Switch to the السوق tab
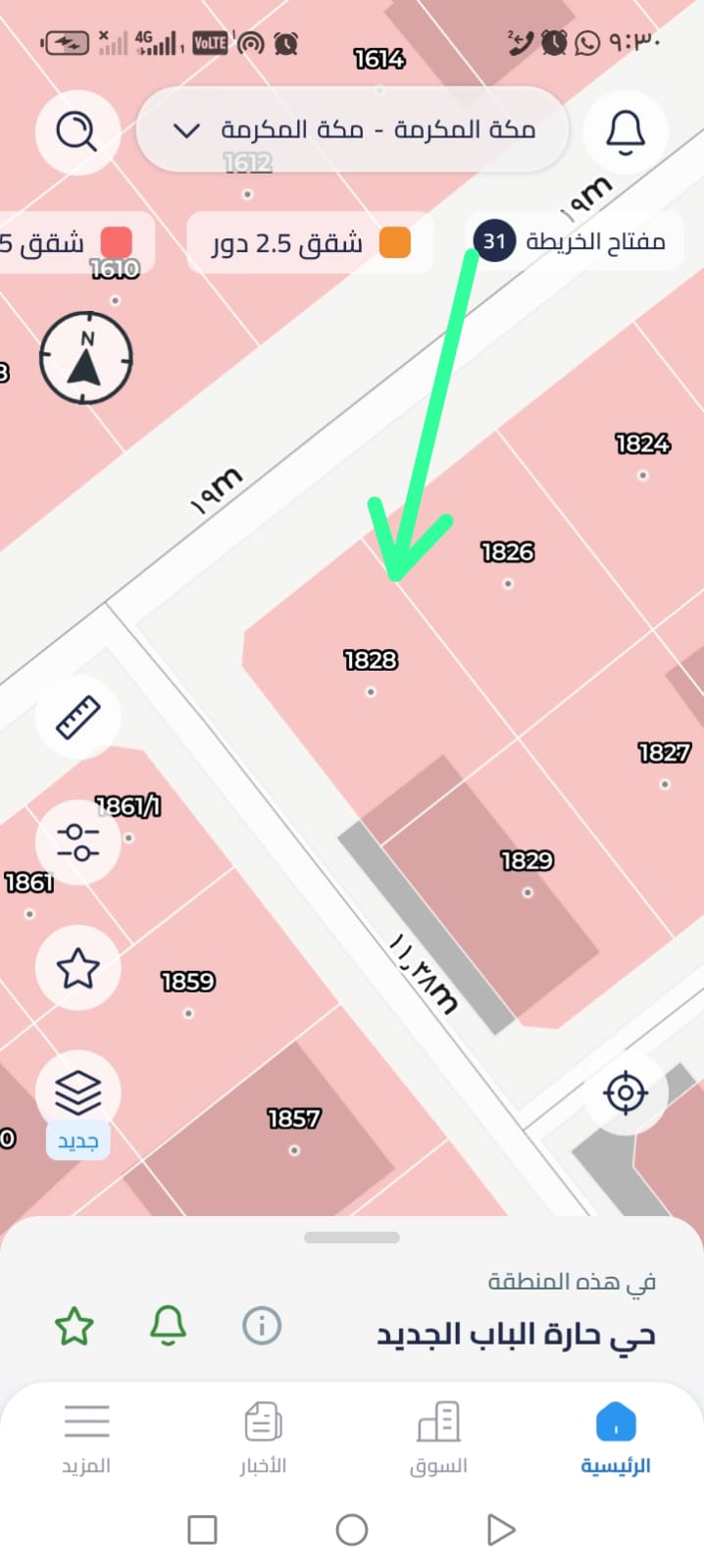This screenshot has height=1568, width=704. click(x=438, y=1439)
